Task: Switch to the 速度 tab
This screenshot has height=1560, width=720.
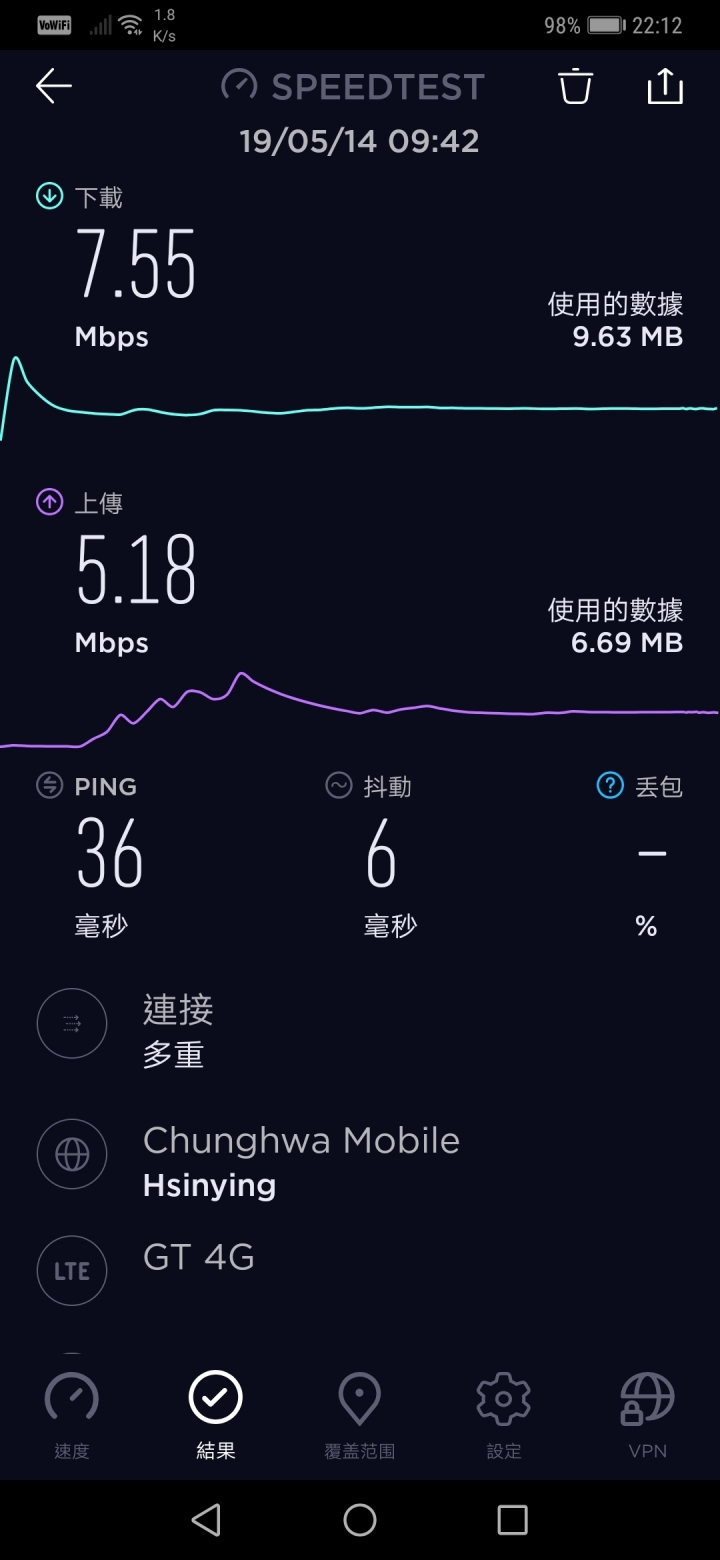Action: click(x=72, y=1416)
